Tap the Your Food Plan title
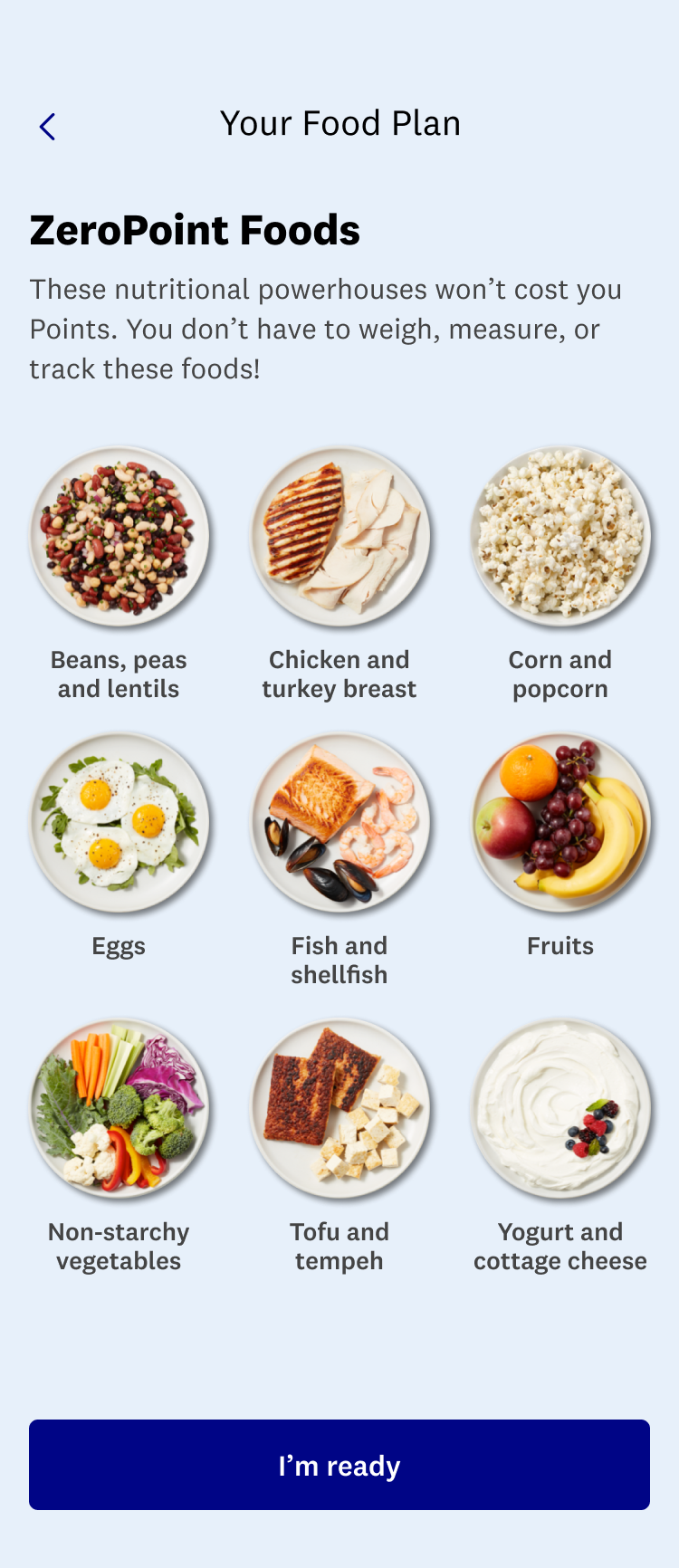 click(x=339, y=124)
